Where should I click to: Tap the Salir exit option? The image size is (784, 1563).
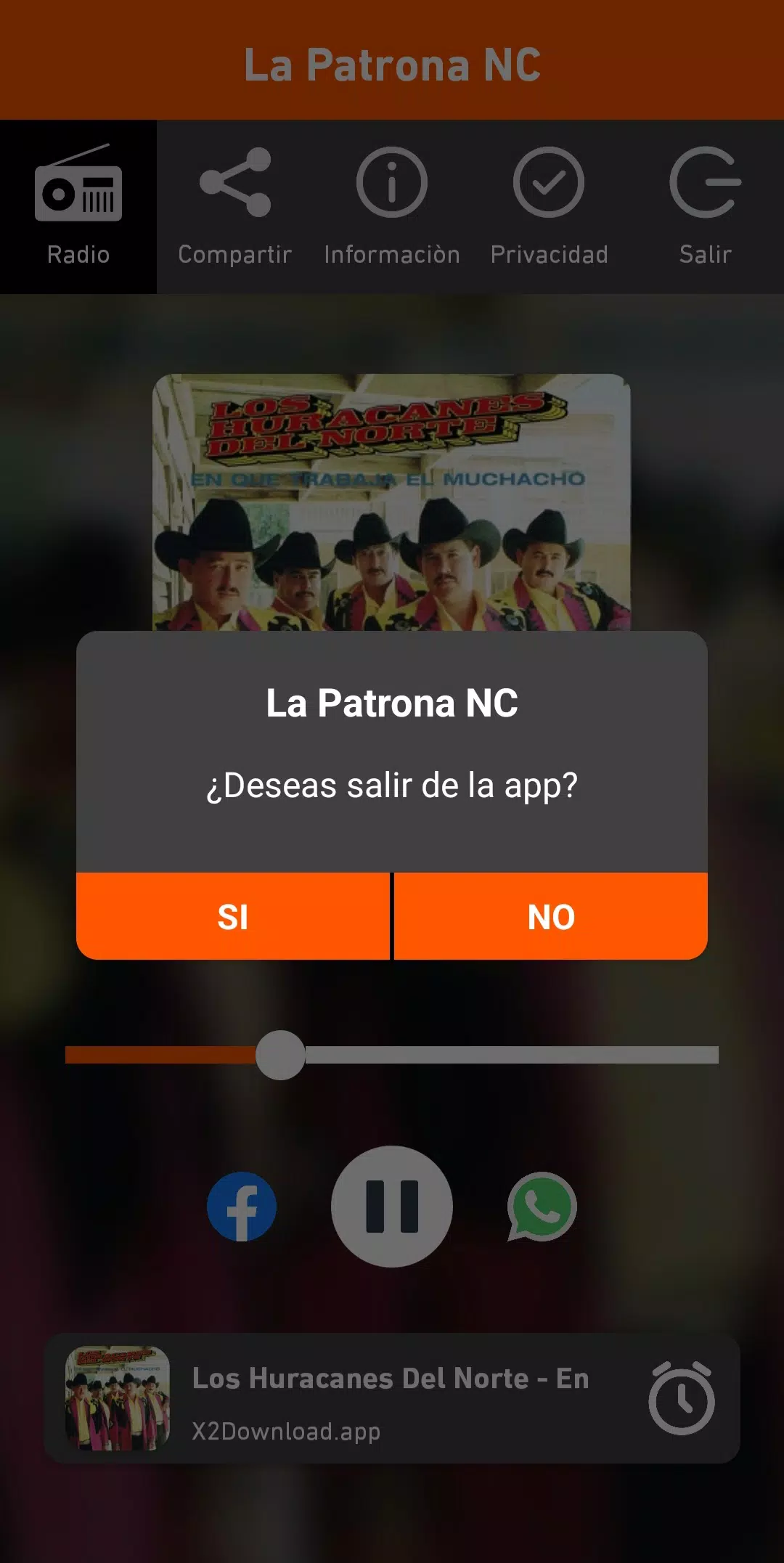point(705,207)
